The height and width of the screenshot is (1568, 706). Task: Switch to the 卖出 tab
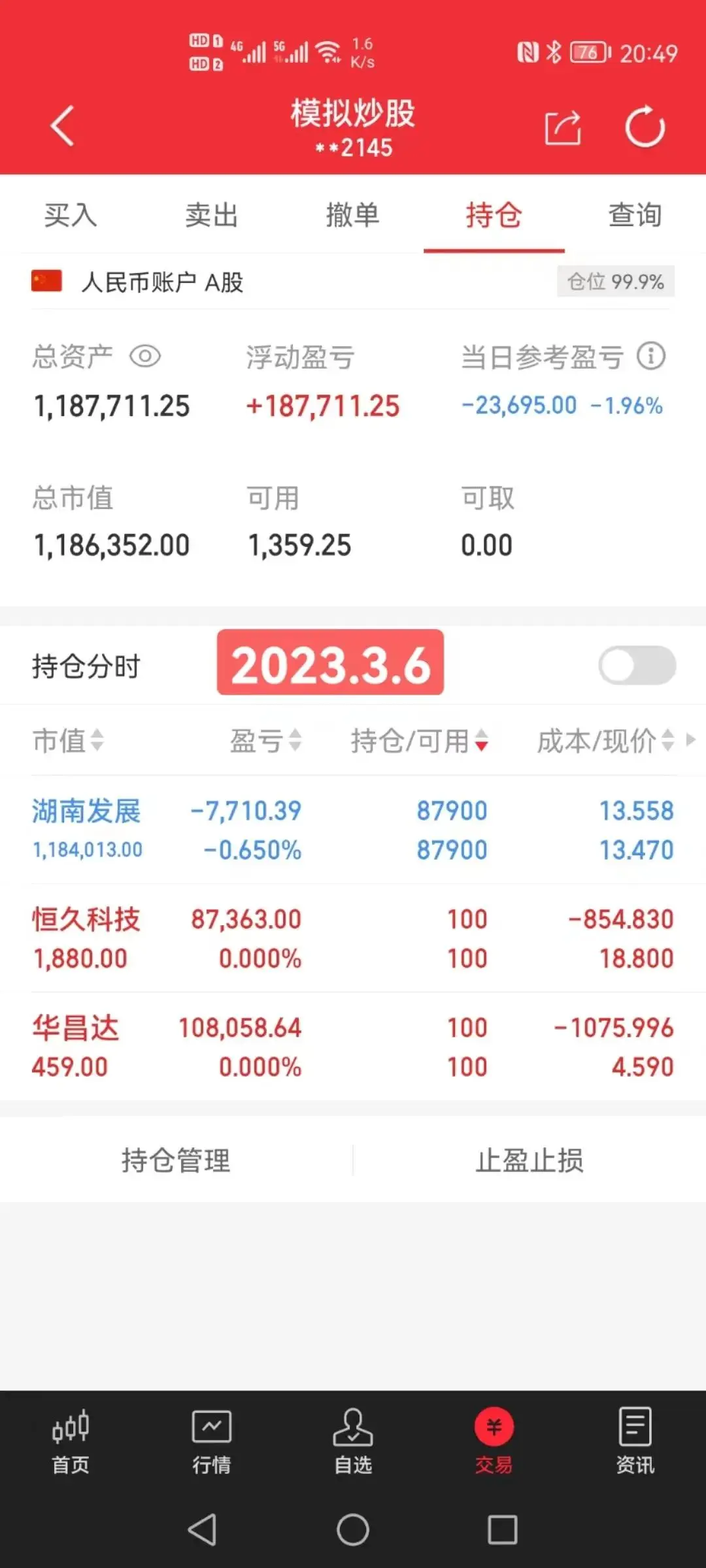[x=211, y=215]
